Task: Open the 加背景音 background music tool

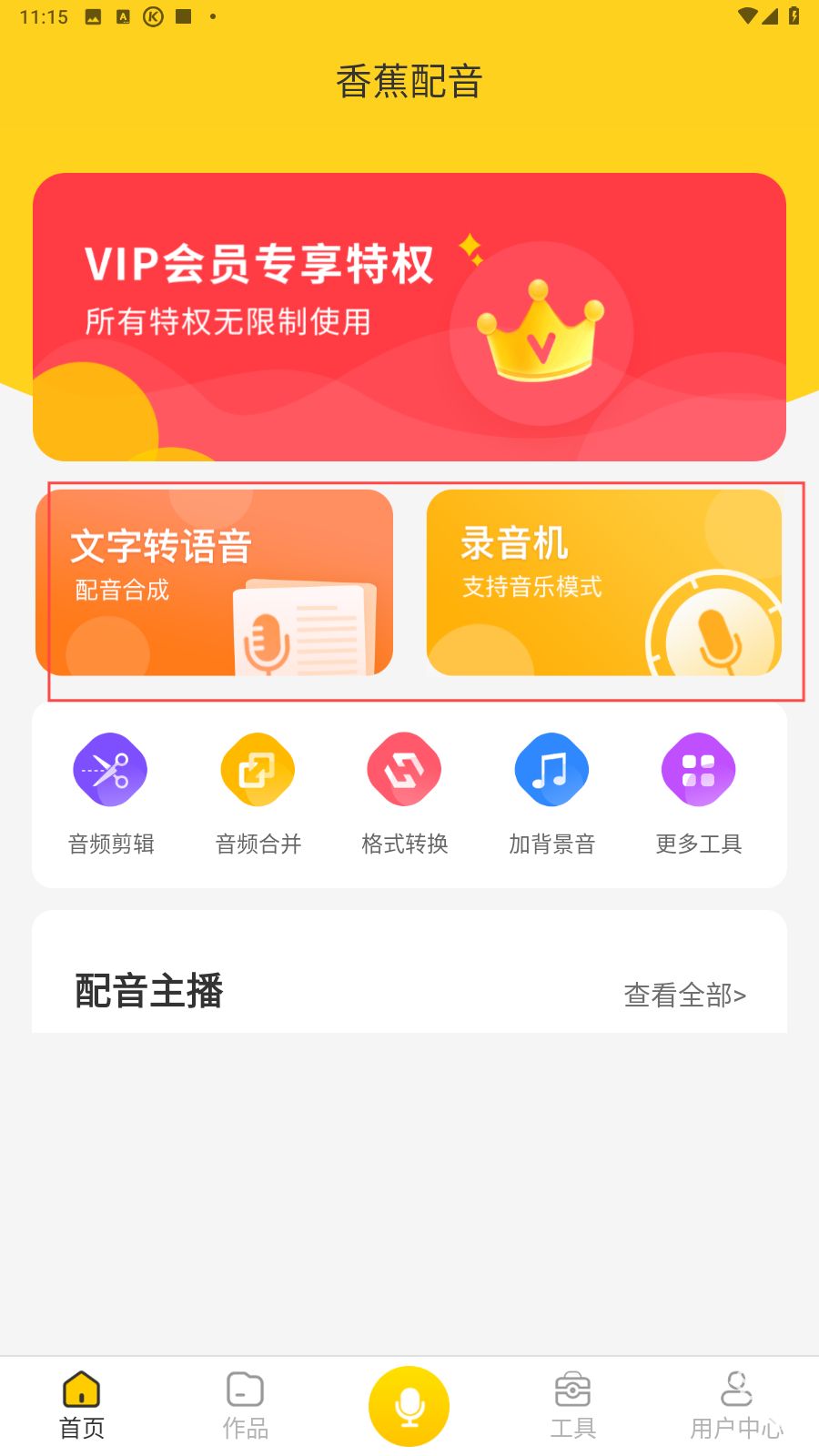Action: coord(551,792)
